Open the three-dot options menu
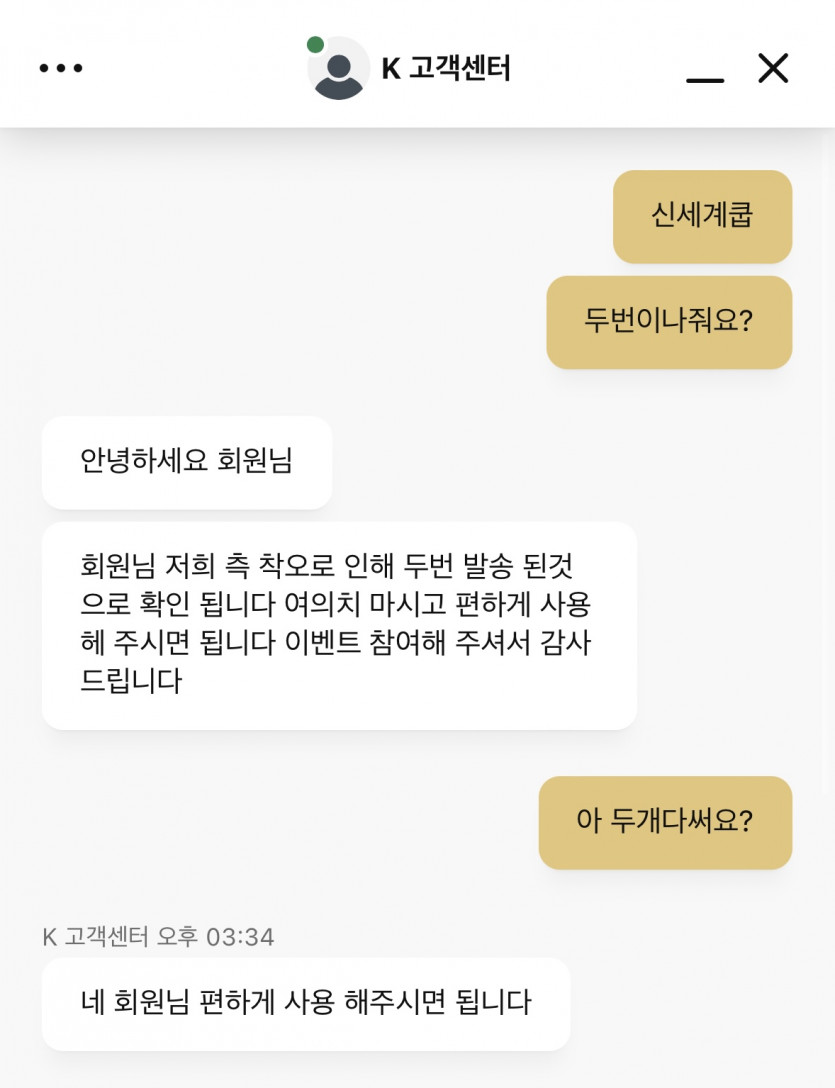The height and width of the screenshot is (1088, 835). click(61, 68)
